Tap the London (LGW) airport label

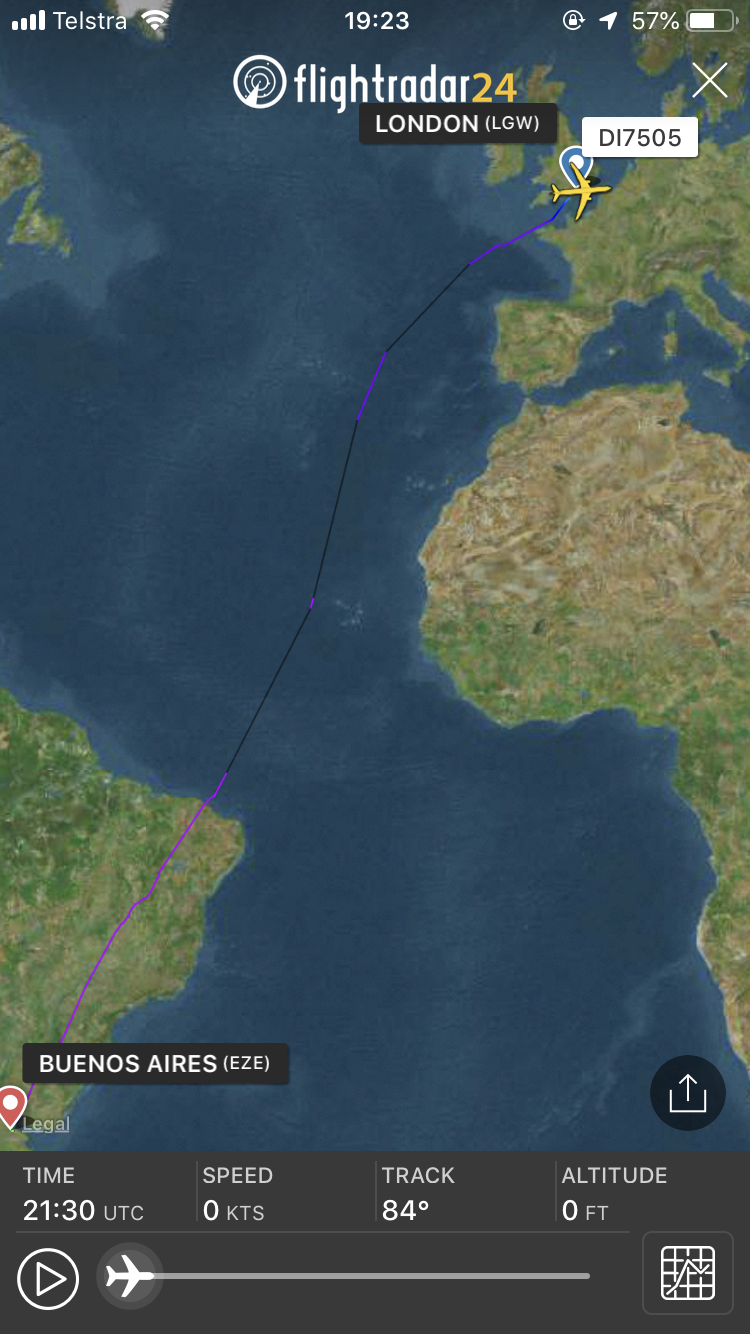(x=457, y=124)
